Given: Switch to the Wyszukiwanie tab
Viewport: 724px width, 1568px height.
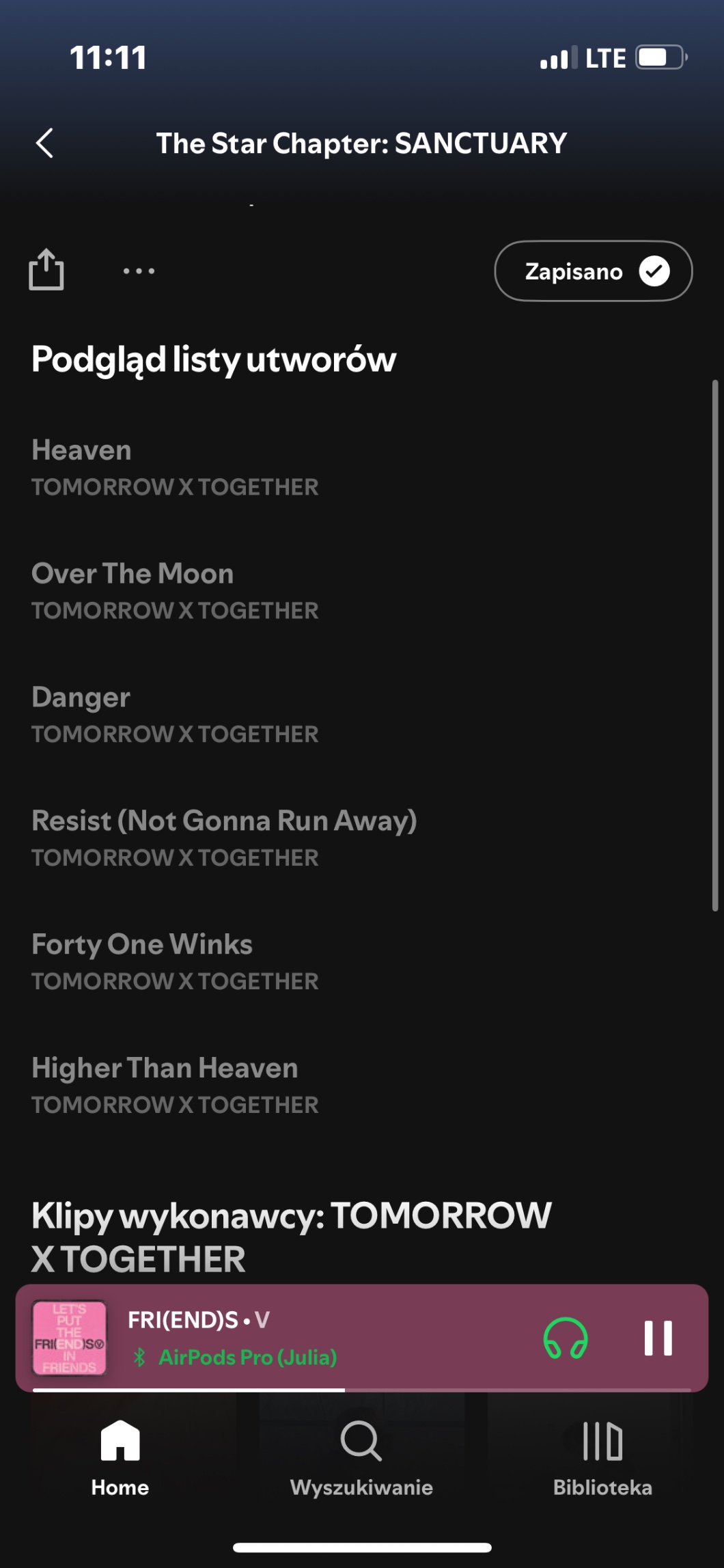Looking at the screenshot, I should [361, 1456].
